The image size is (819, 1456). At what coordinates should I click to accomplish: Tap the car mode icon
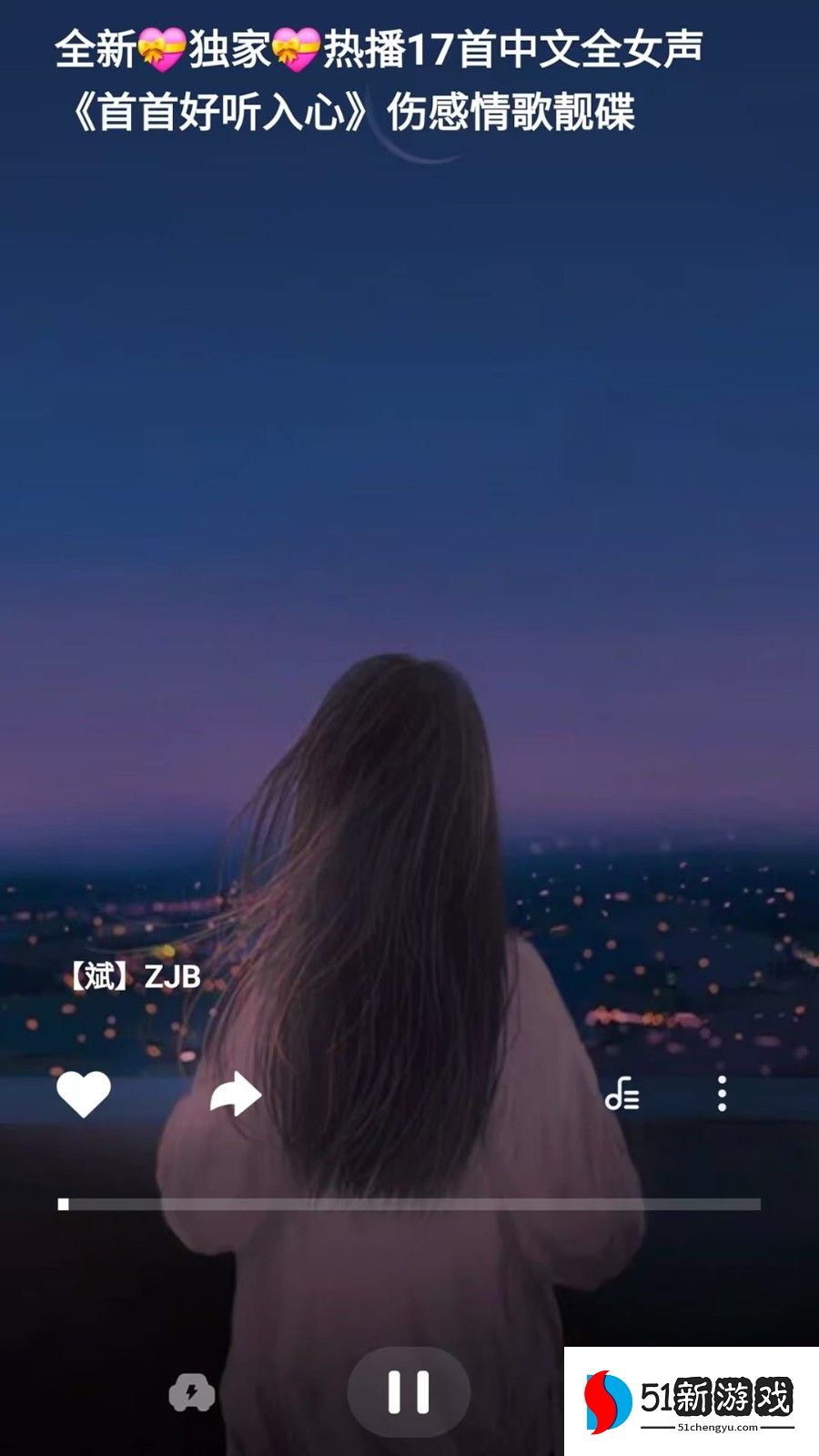pyautogui.click(x=192, y=1392)
